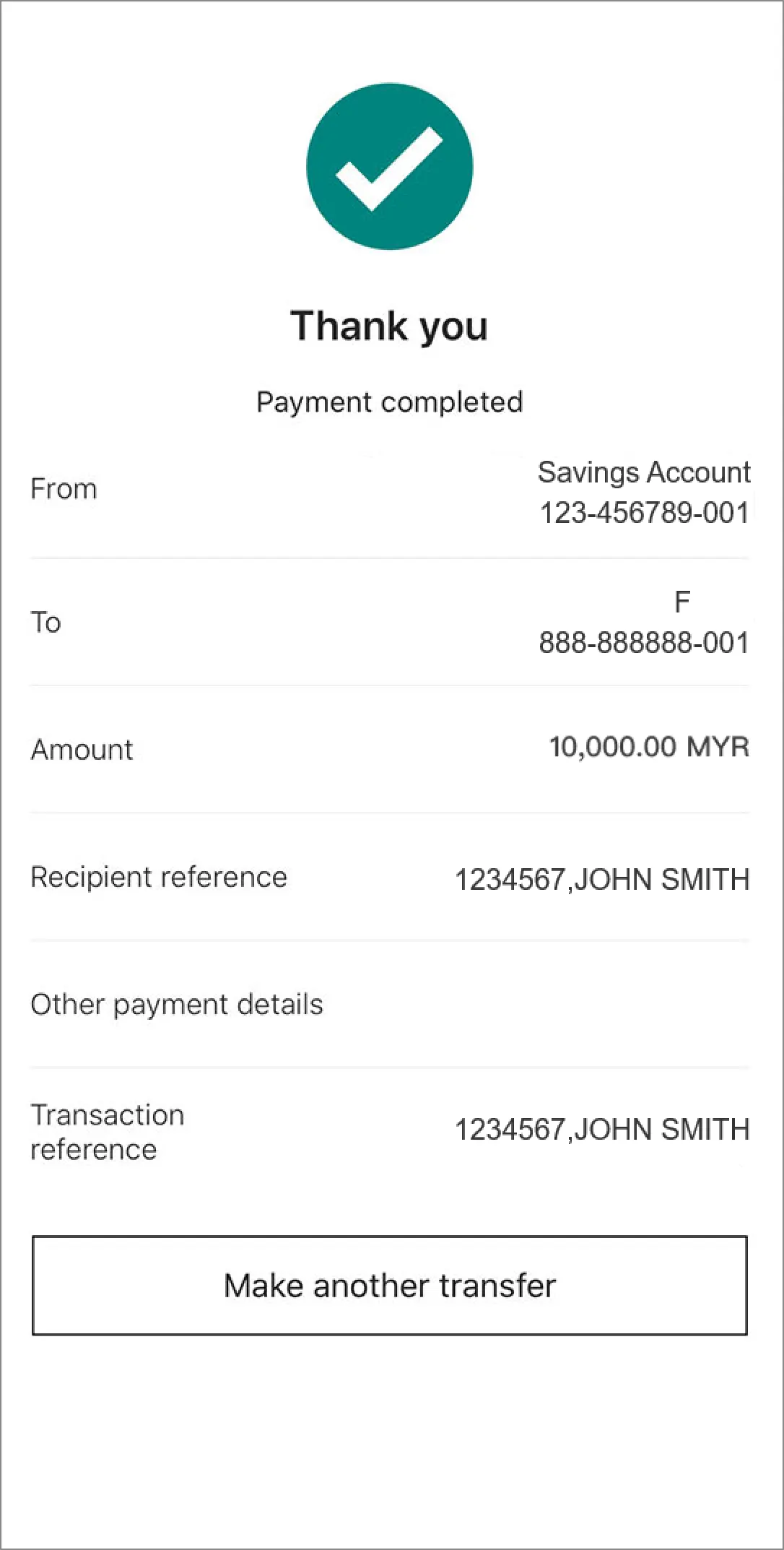The image size is (784, 1550).
Task: Click the Thank you heading
Action: click(390, 326)
